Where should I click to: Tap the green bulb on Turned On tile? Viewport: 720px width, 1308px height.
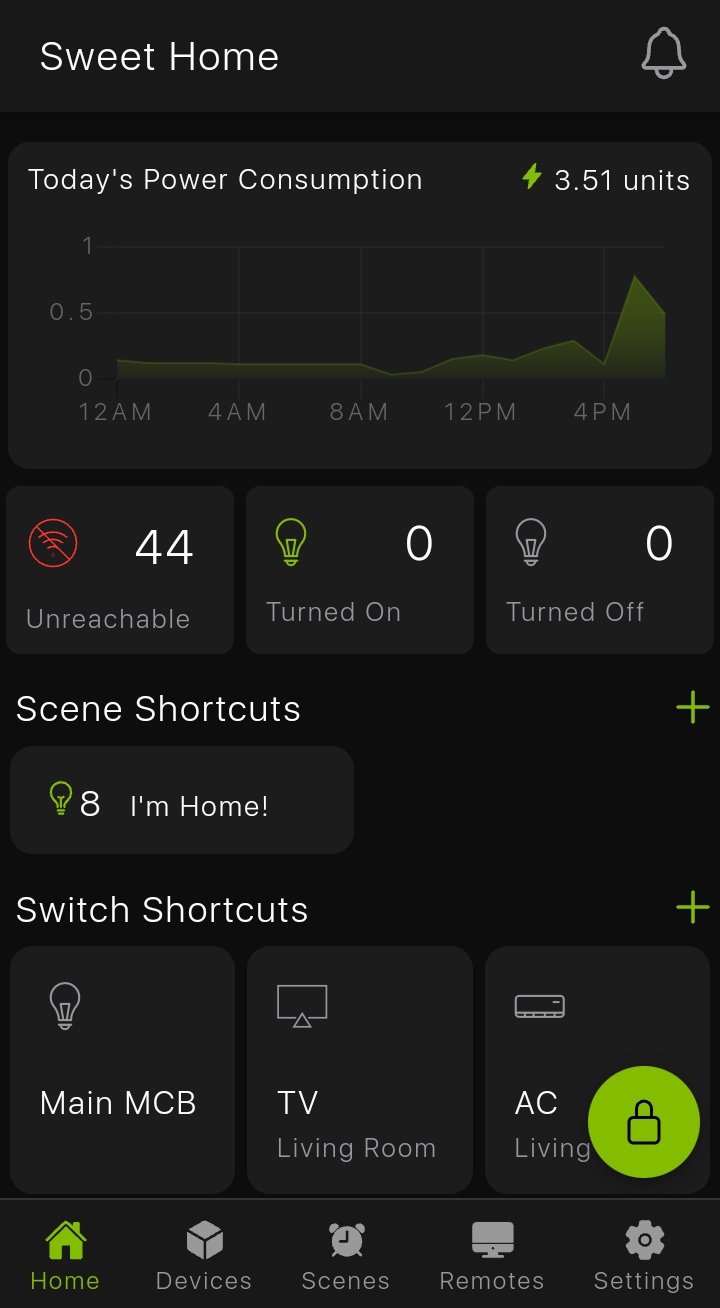[x=290, y=541]
